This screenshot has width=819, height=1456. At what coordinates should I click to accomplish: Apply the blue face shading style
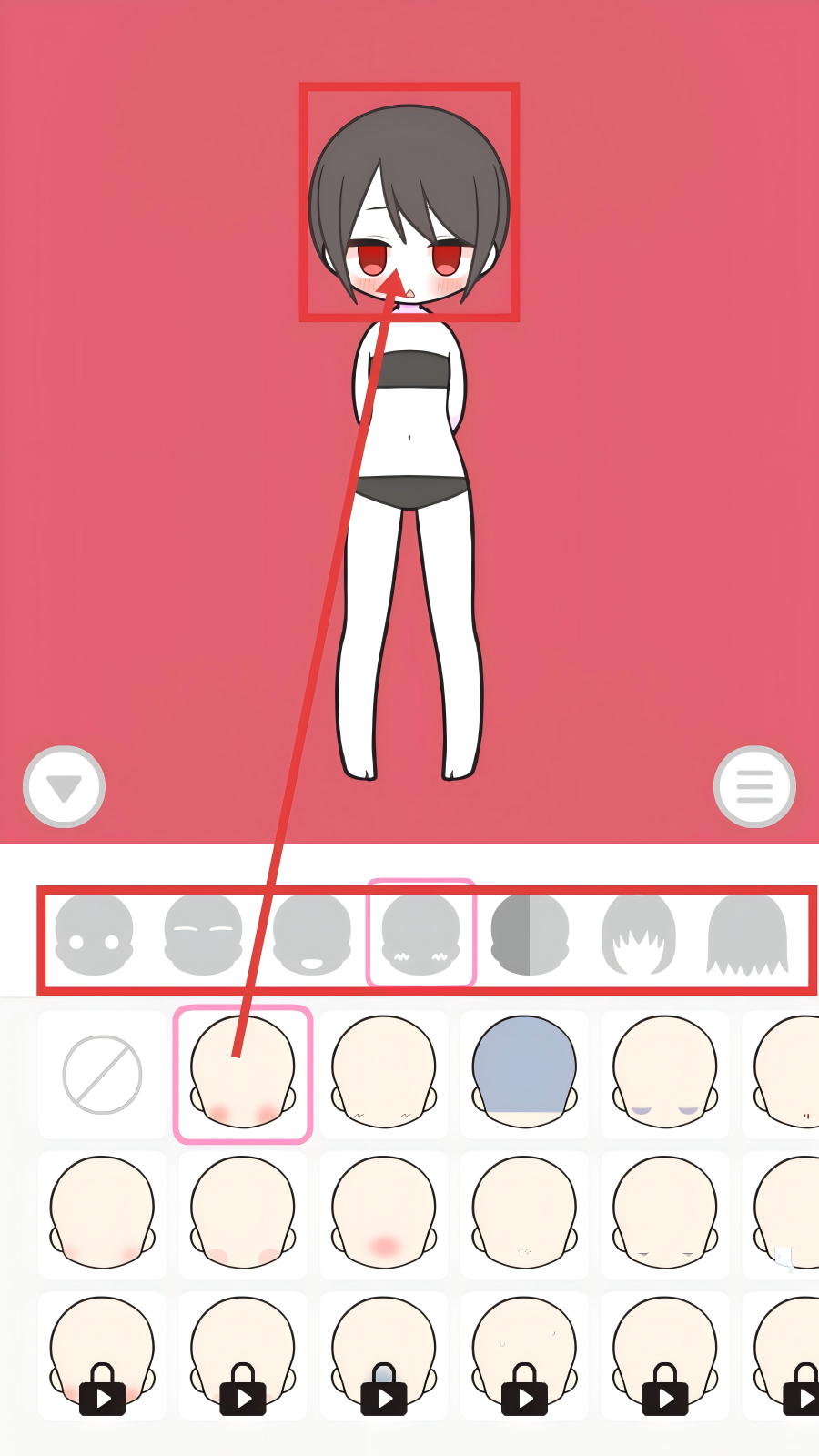click(x=524, y=1075)
